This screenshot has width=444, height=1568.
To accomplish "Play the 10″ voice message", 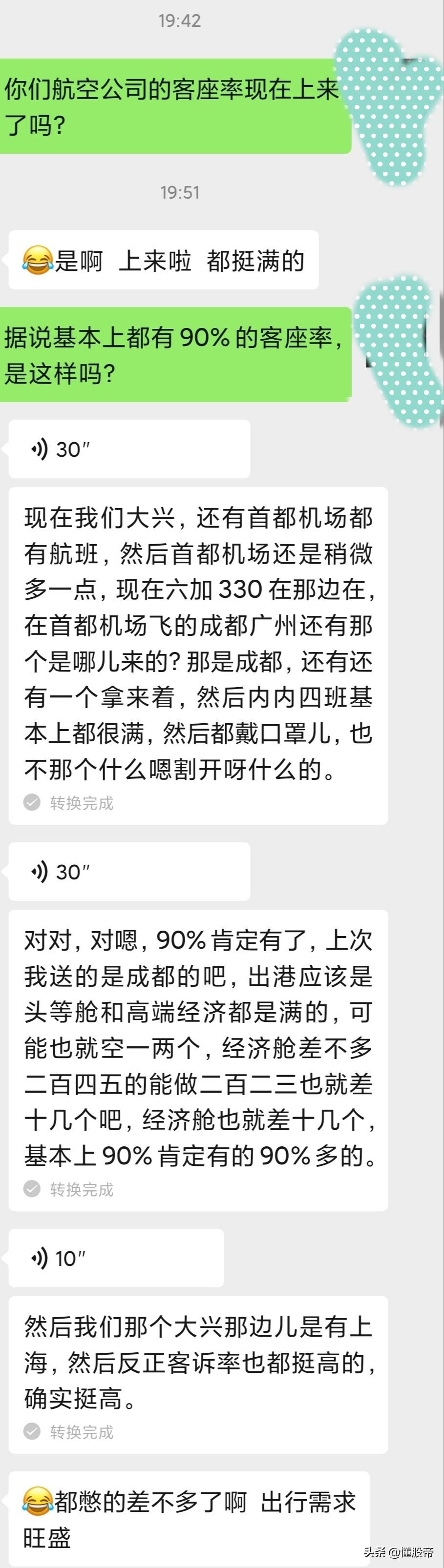I will click(x=116, y=1258).
